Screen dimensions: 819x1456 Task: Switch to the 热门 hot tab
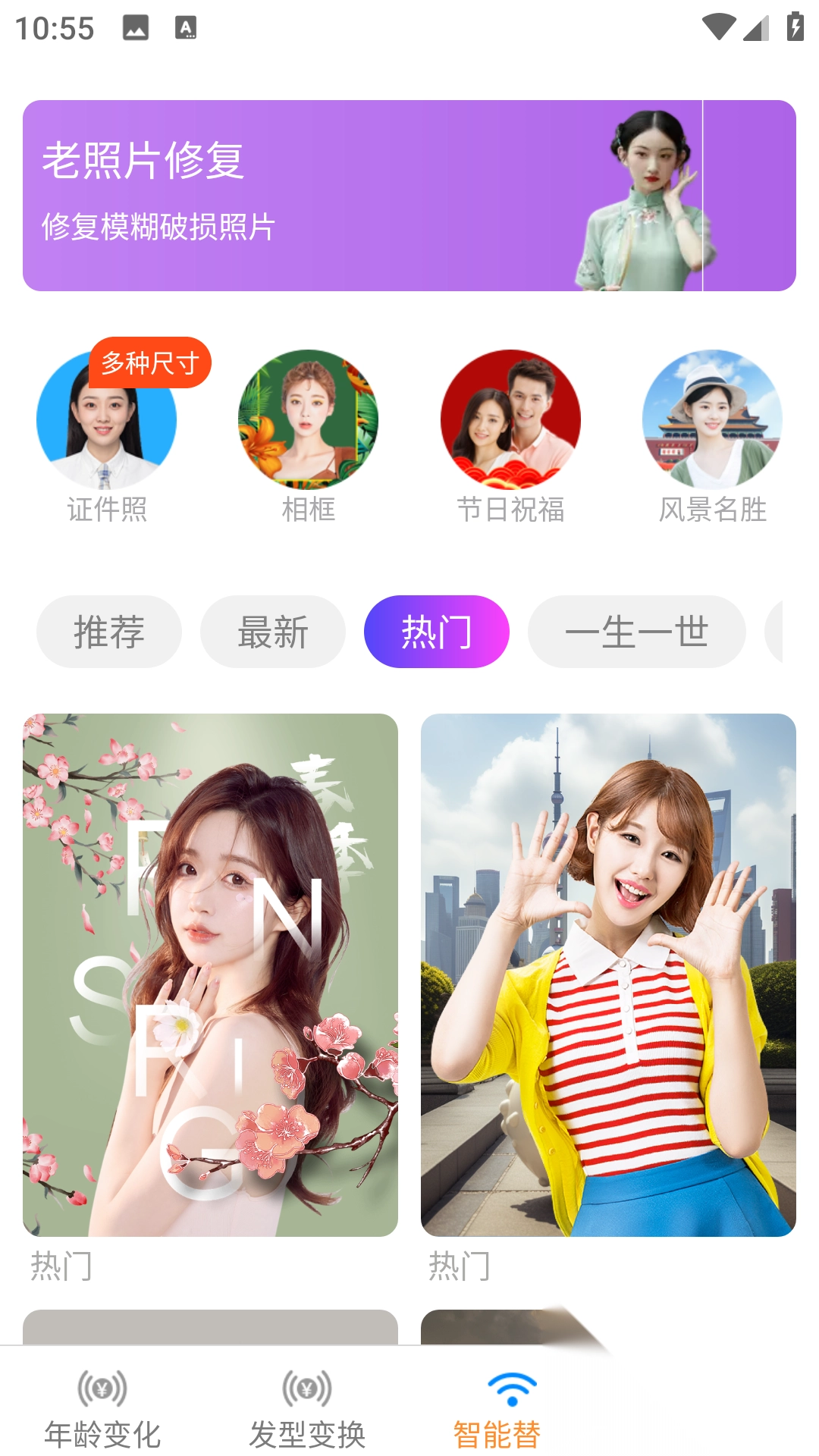pyautogui.click(x=437, y=631)
